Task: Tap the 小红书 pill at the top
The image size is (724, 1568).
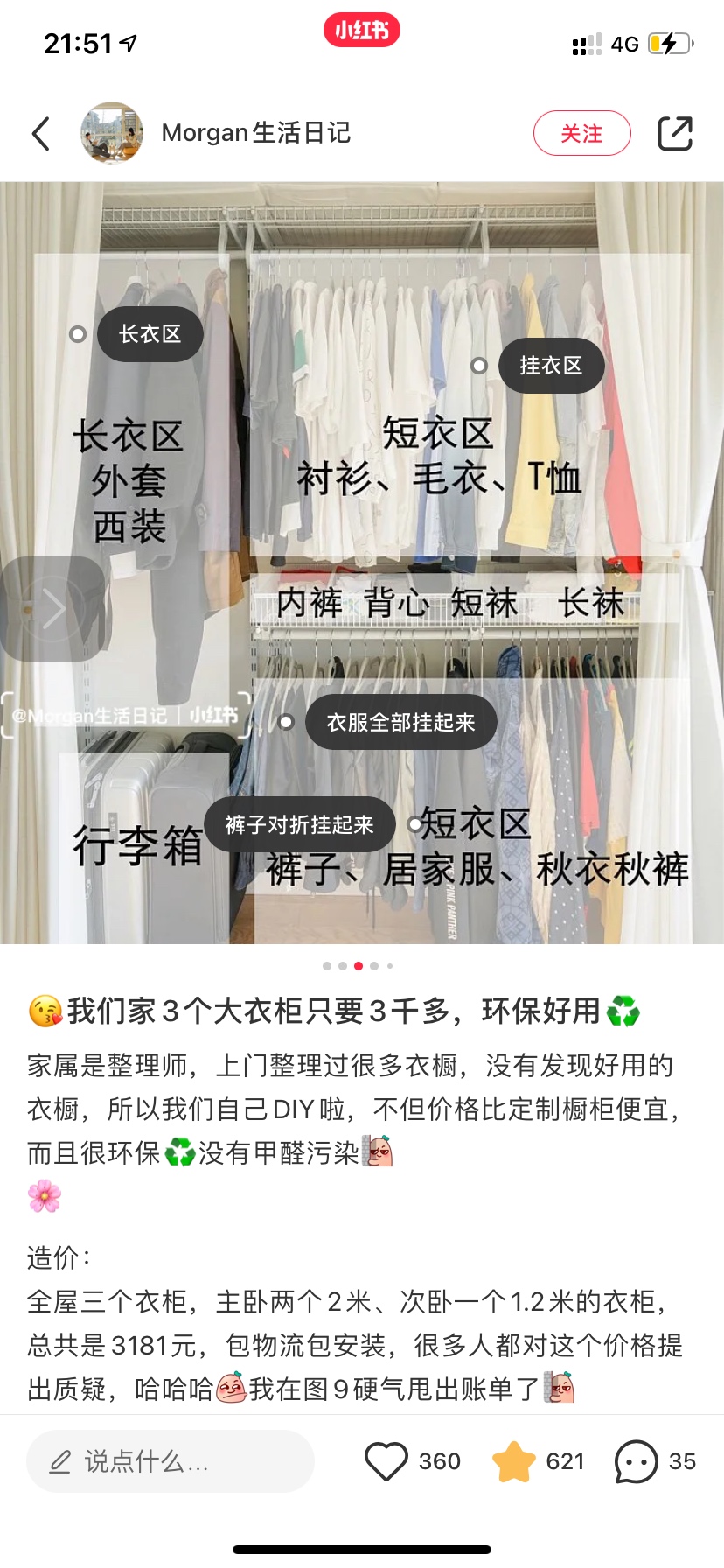Action: click(361, 31)
